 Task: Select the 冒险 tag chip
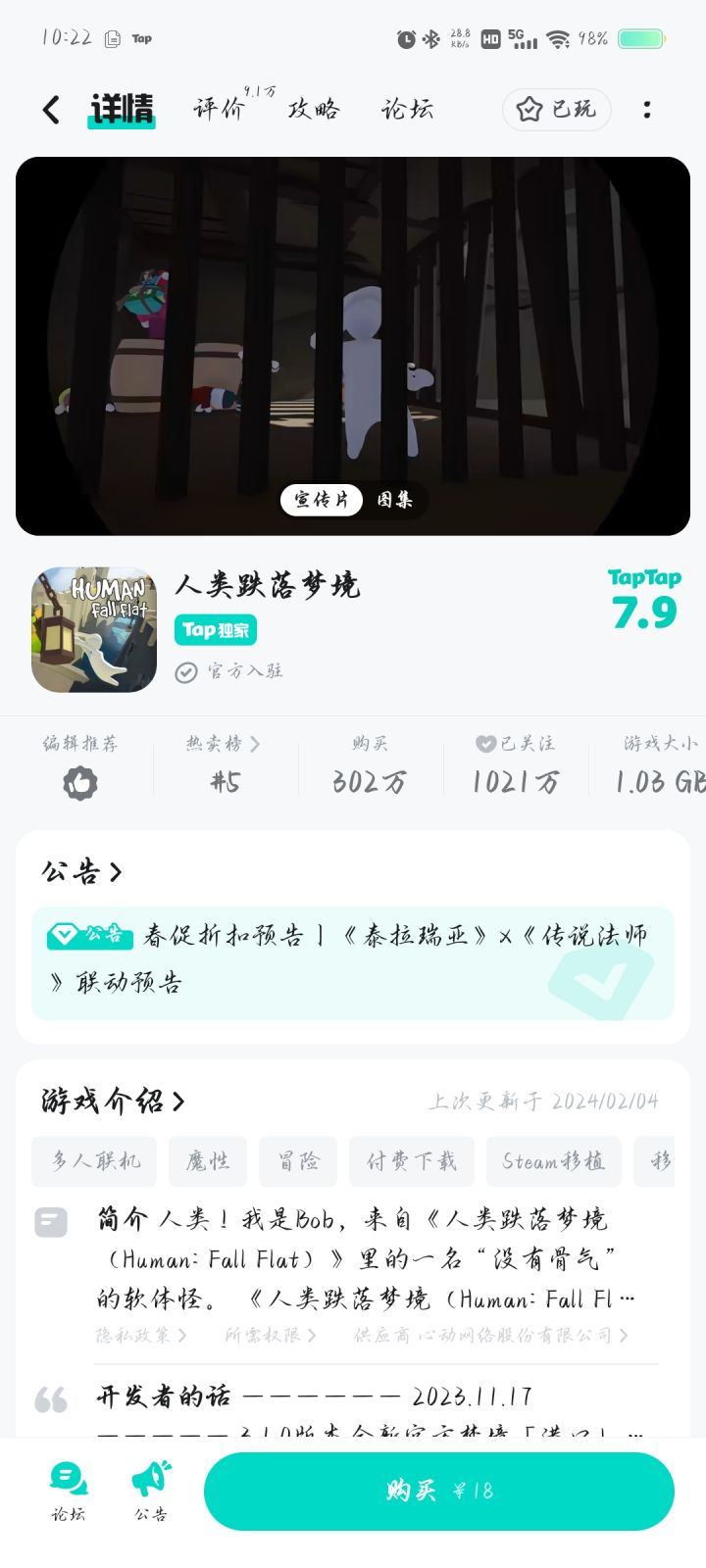(x=298, y=1161)
